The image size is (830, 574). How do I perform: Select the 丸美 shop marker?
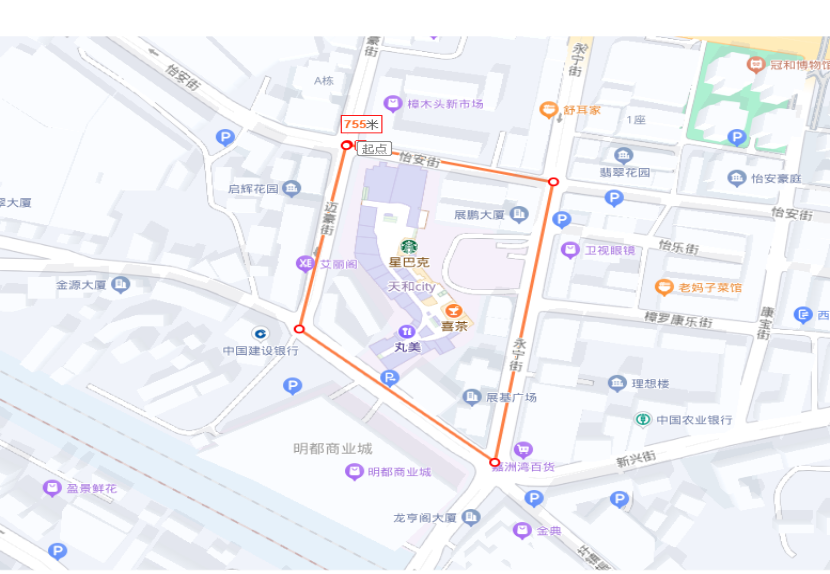click(x=406, y=331)
